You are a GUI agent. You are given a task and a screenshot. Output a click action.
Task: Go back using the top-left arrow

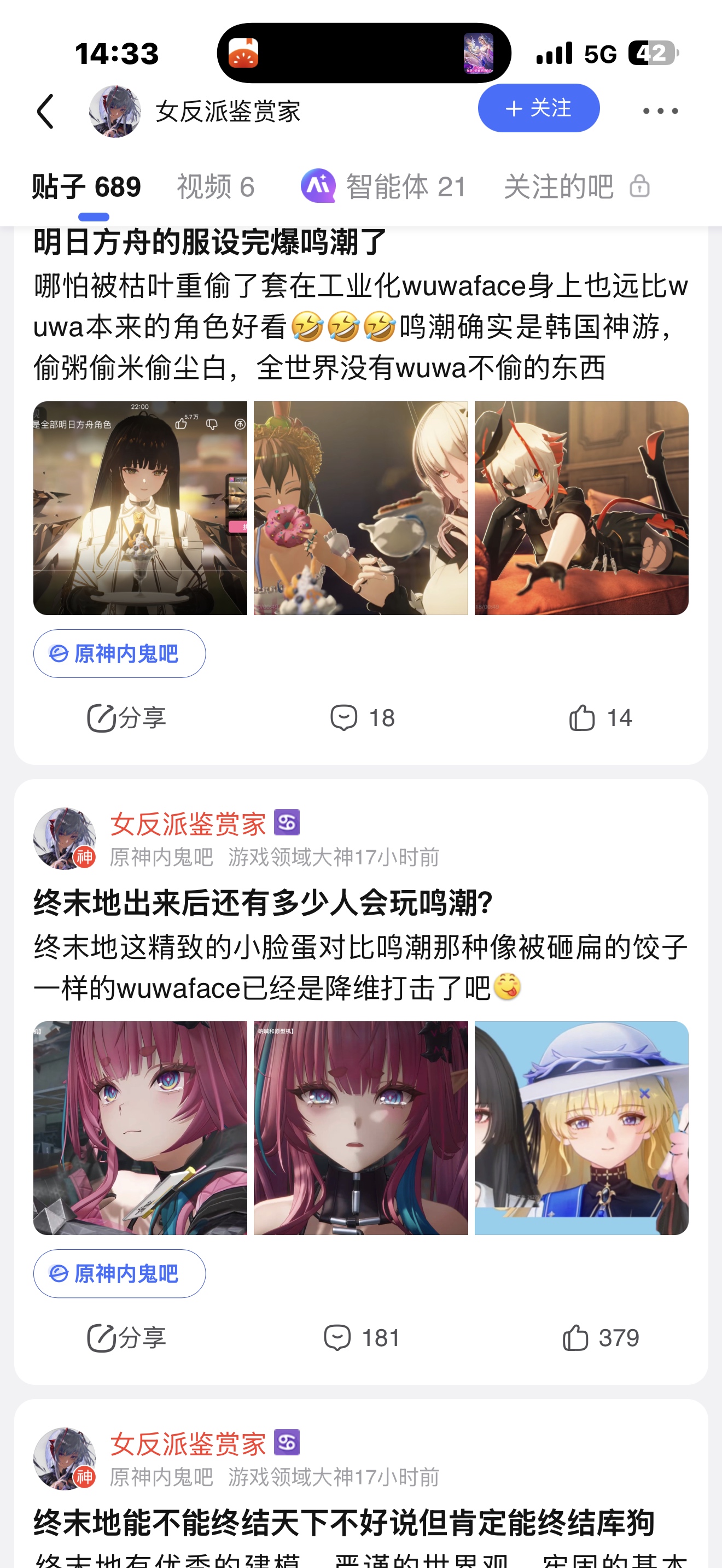point(45,112)
